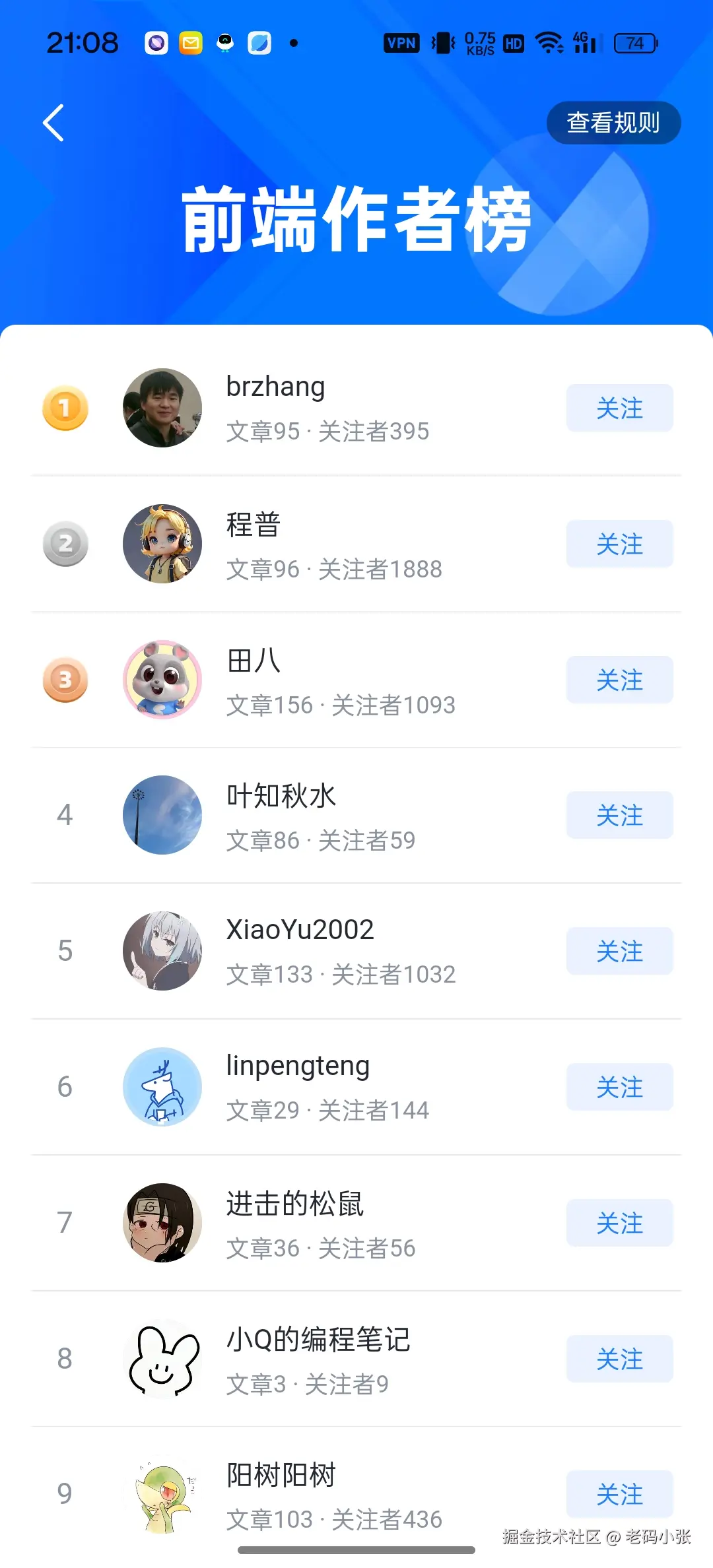The image size is (713, 1568).
Task: Tap the Wi-Fi icon in the status bar
Action: click(x=551, y=42)
